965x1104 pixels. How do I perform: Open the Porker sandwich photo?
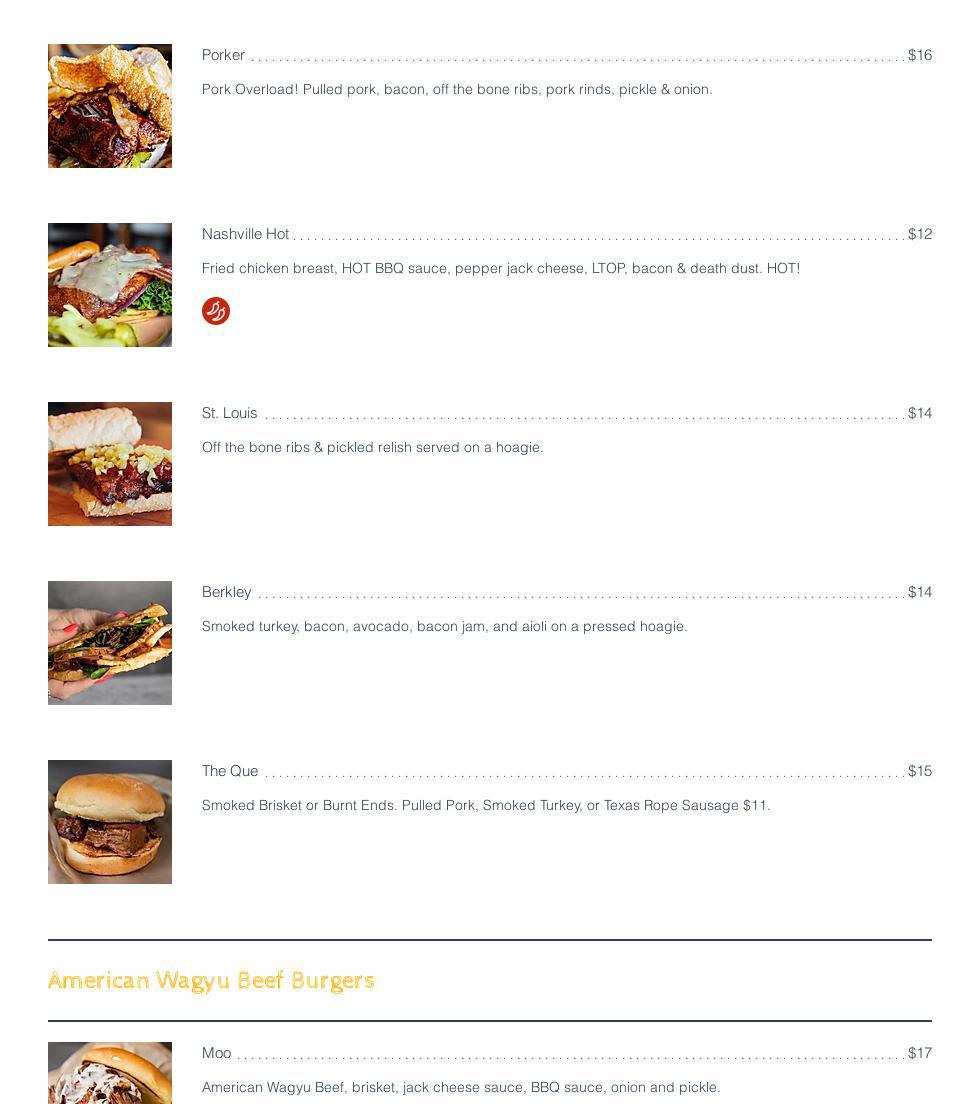[110, 106]
